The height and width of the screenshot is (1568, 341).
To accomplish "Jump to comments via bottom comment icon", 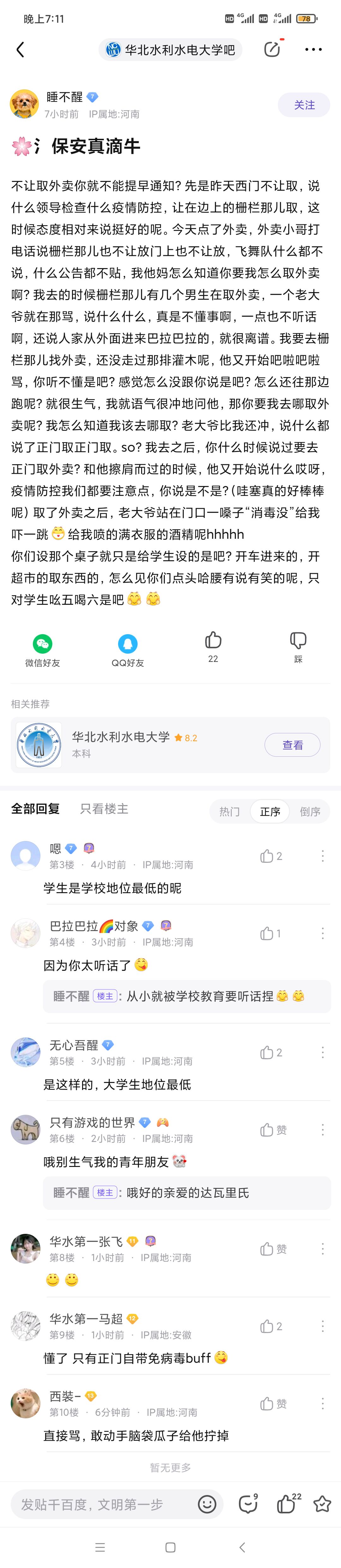I will click(248, 1505).
